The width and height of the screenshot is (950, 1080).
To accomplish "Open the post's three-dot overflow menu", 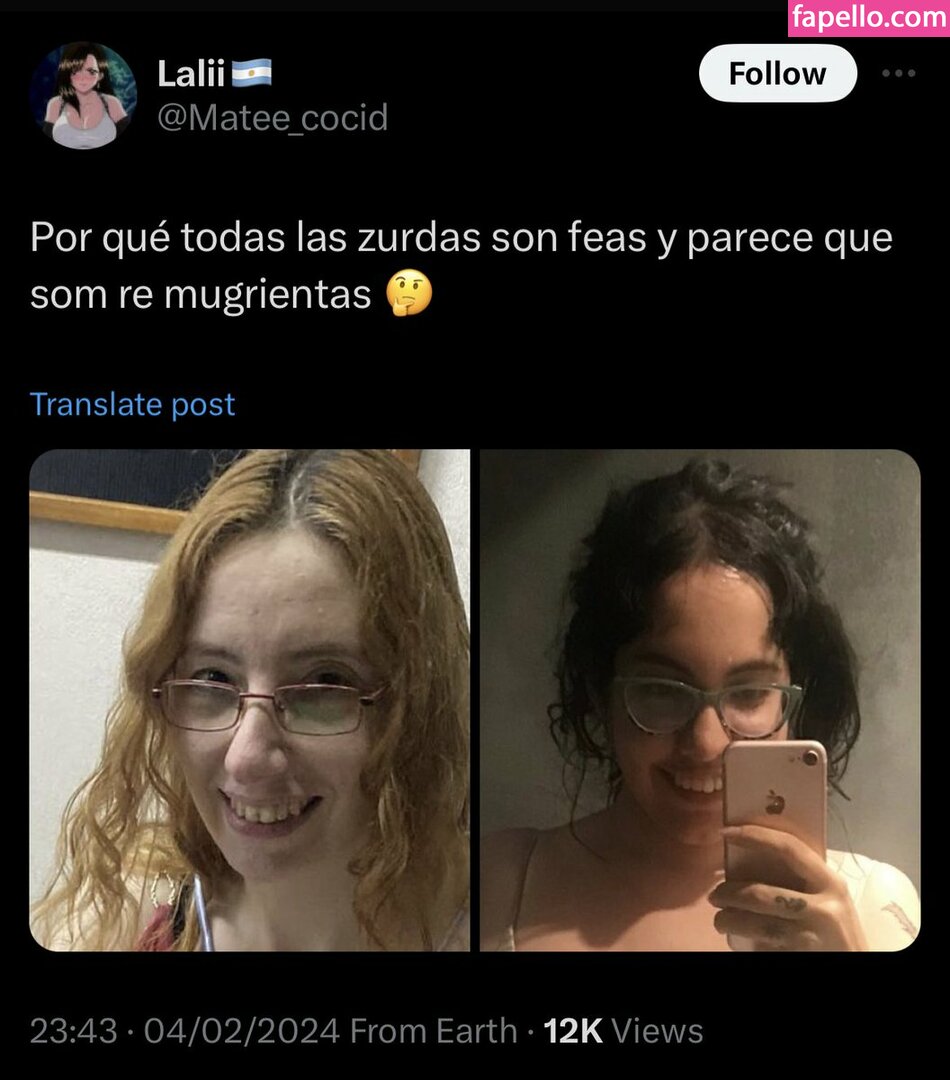I will click(x=898, y=74).
